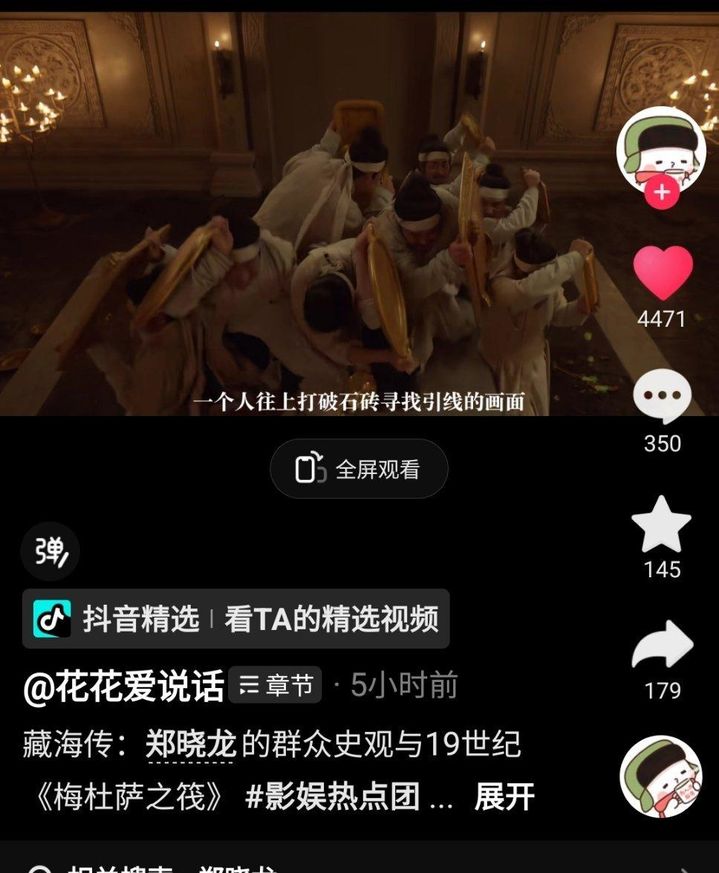Tap the underlined 郑晓龙 link
This screenshot has width=719, height=873.
pos(190,745)
